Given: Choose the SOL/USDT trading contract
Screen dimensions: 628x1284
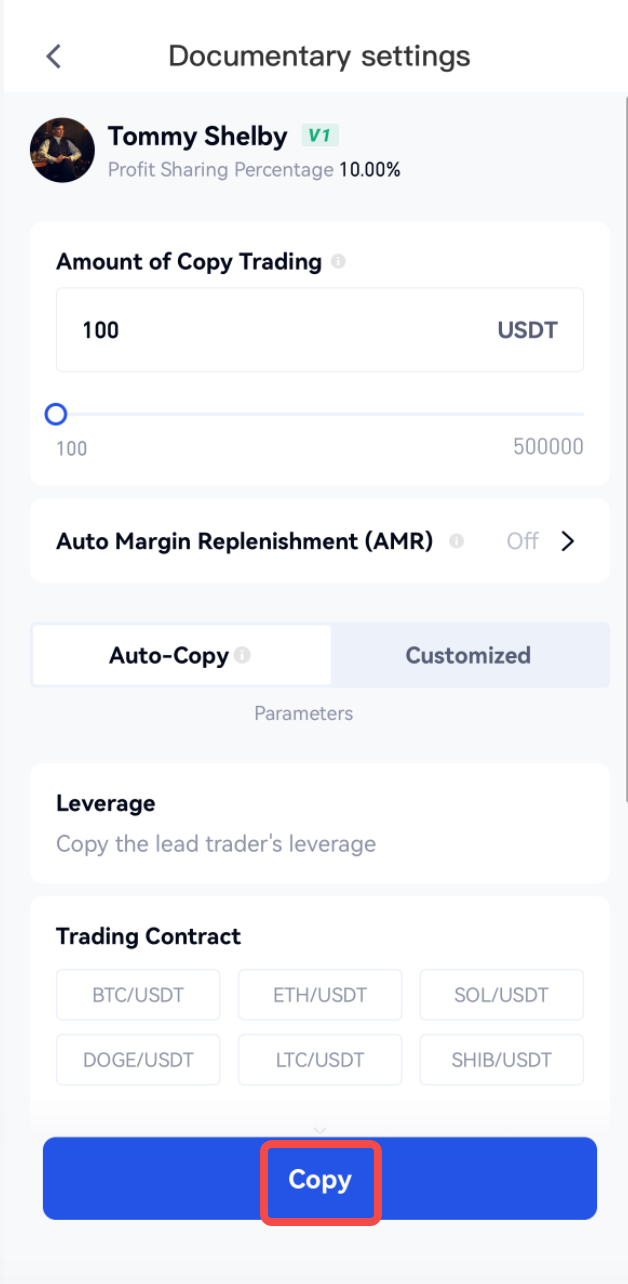Looking at the screenshot, I should click(501, 995).
